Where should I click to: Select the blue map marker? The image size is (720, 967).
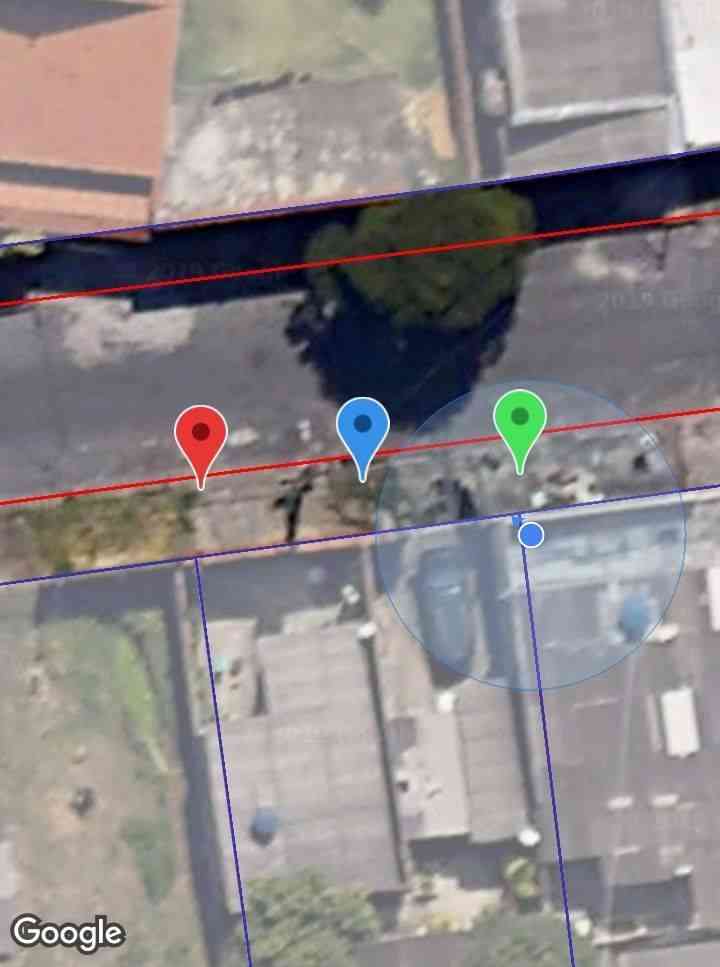pyautogui.click(x=362, y=428)
